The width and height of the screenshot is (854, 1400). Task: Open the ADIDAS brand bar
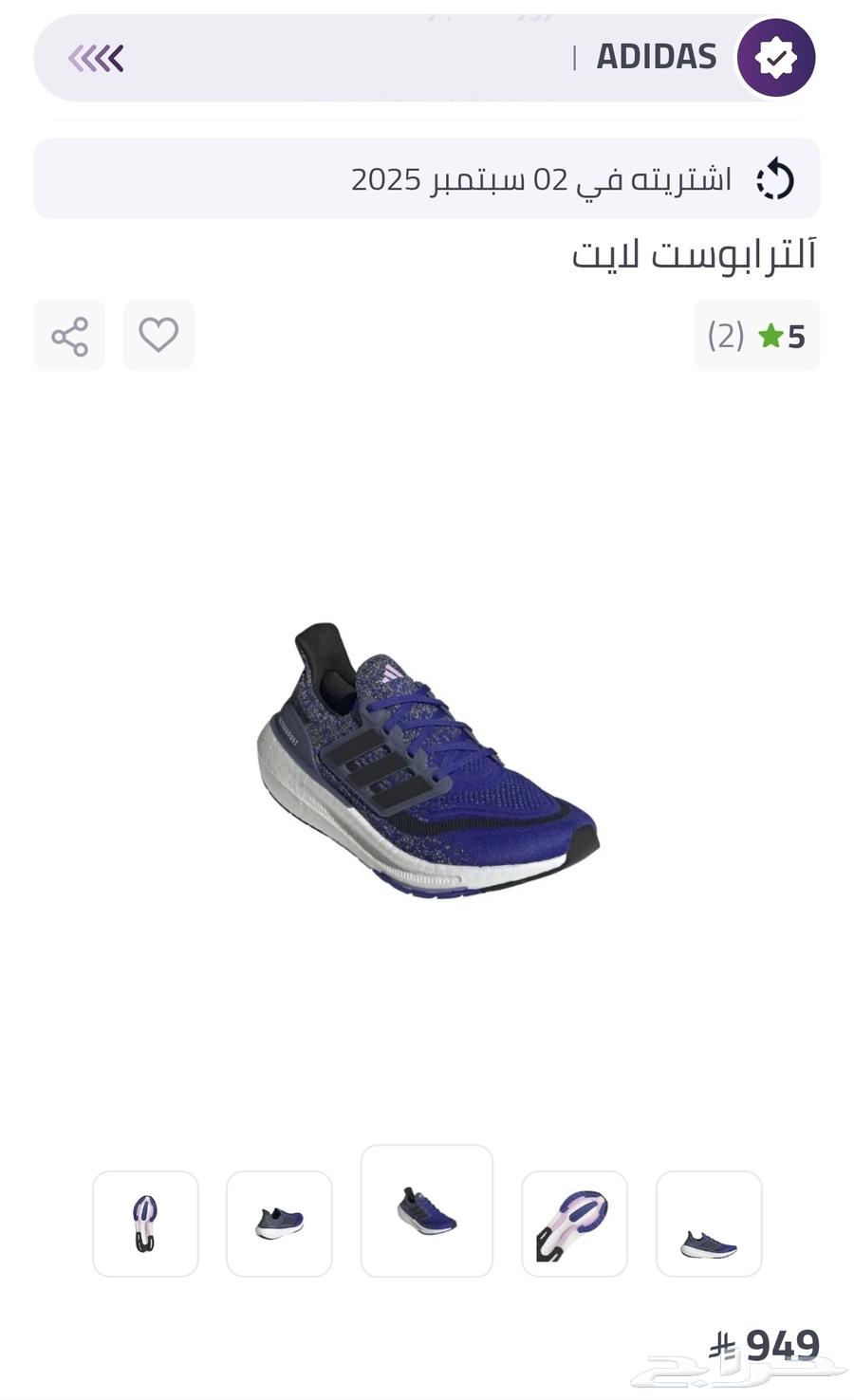427,59
